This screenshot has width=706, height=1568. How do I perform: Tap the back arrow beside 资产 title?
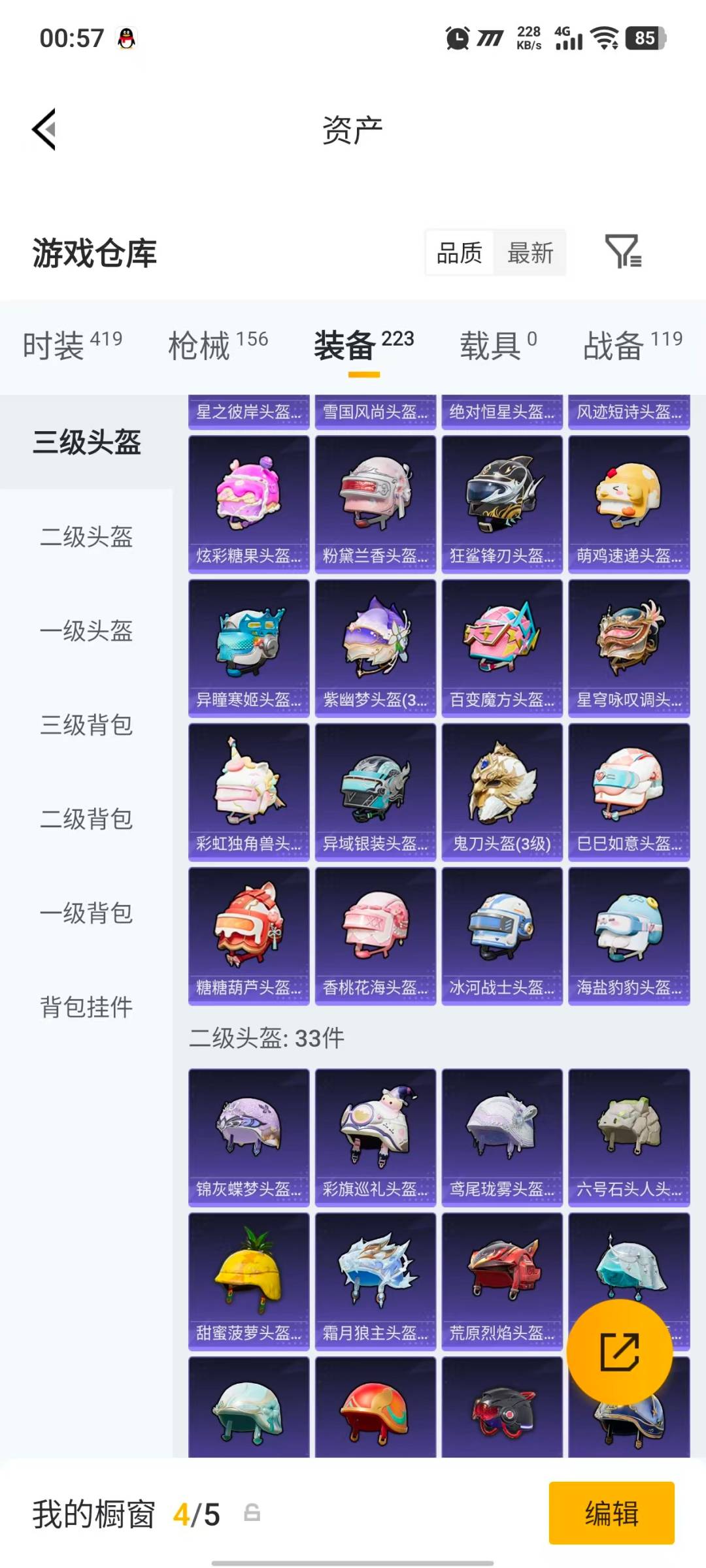pos(44,129)
